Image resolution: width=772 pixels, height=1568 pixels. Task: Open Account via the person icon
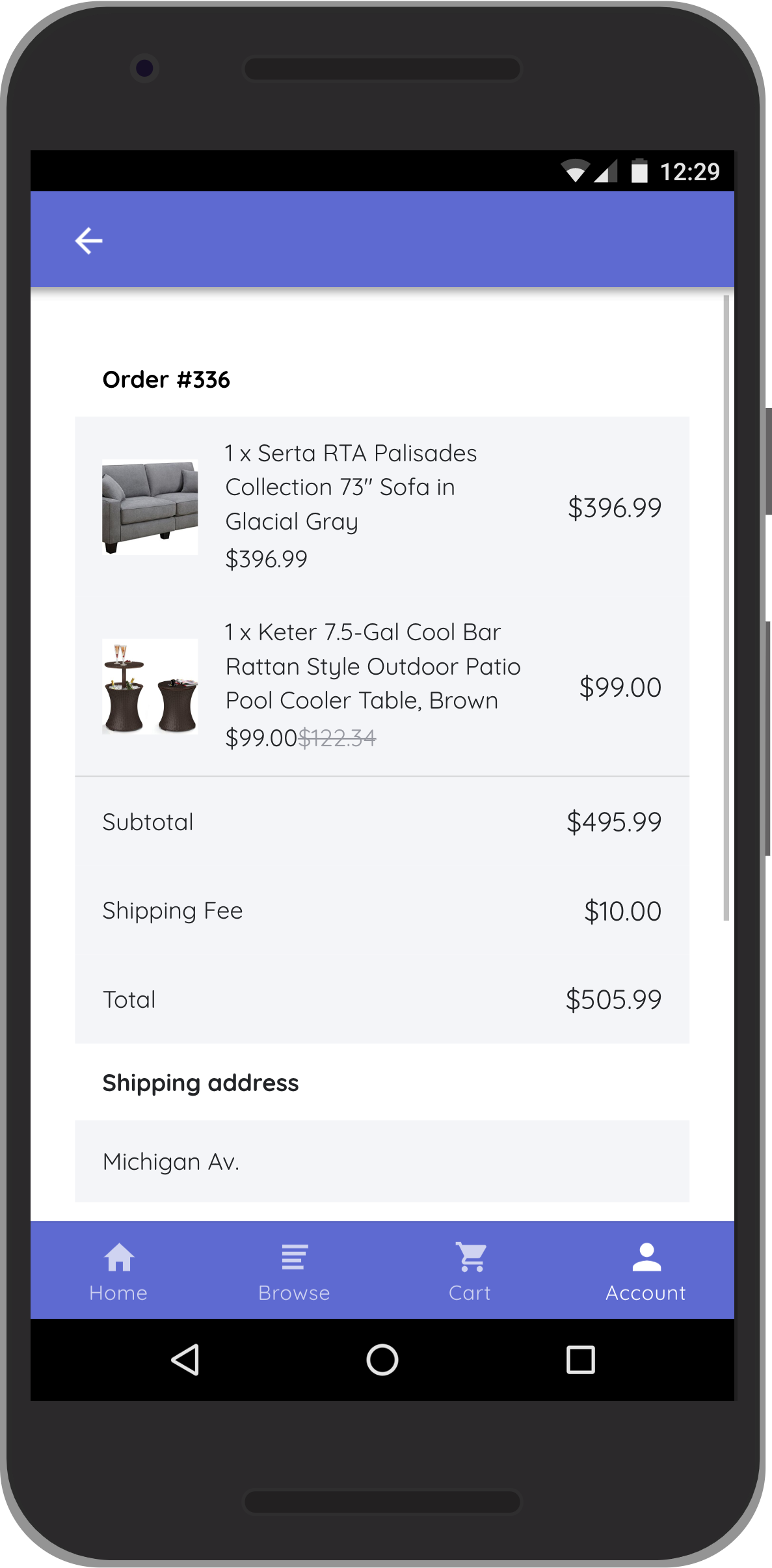[645, 1257]
